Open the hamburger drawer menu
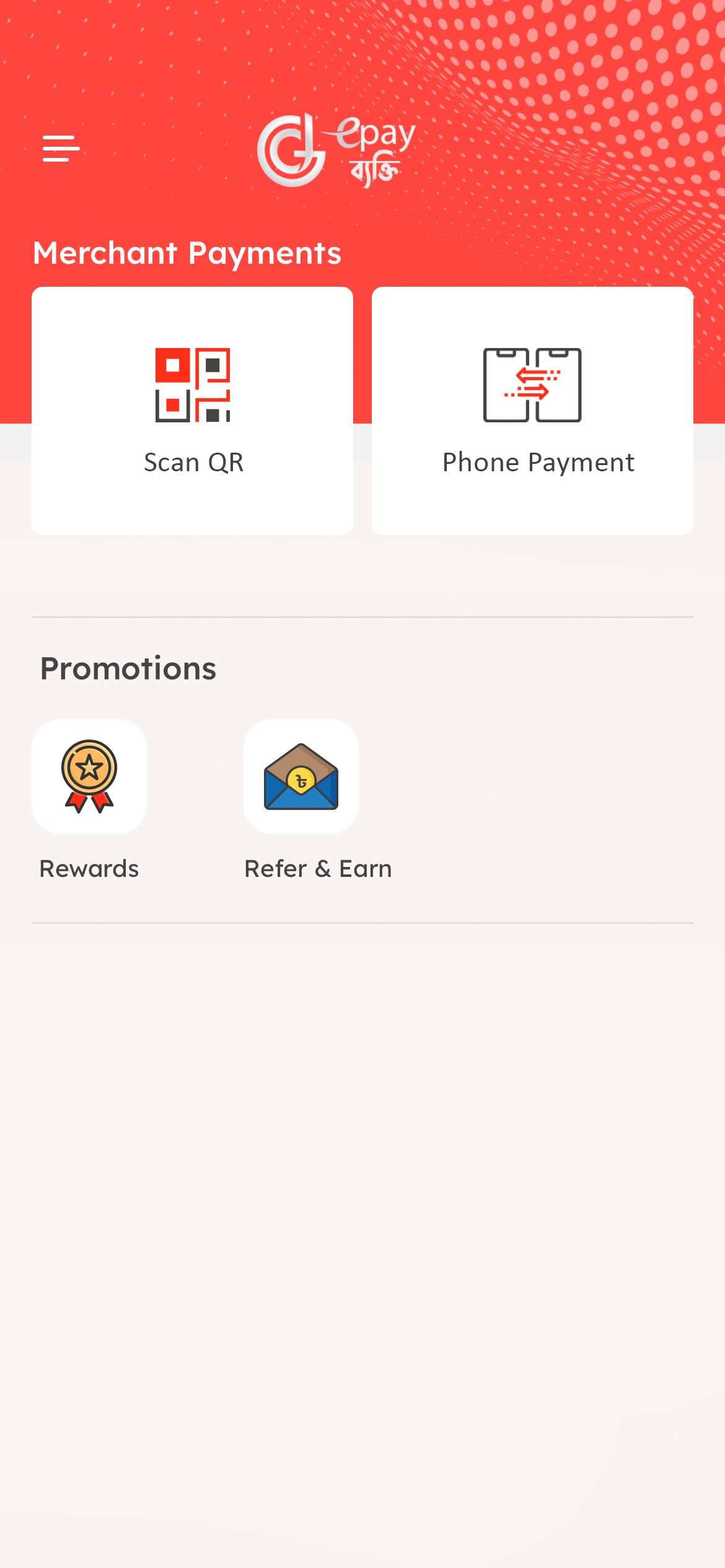This screenshot has height=1568, width=725. 61,149
